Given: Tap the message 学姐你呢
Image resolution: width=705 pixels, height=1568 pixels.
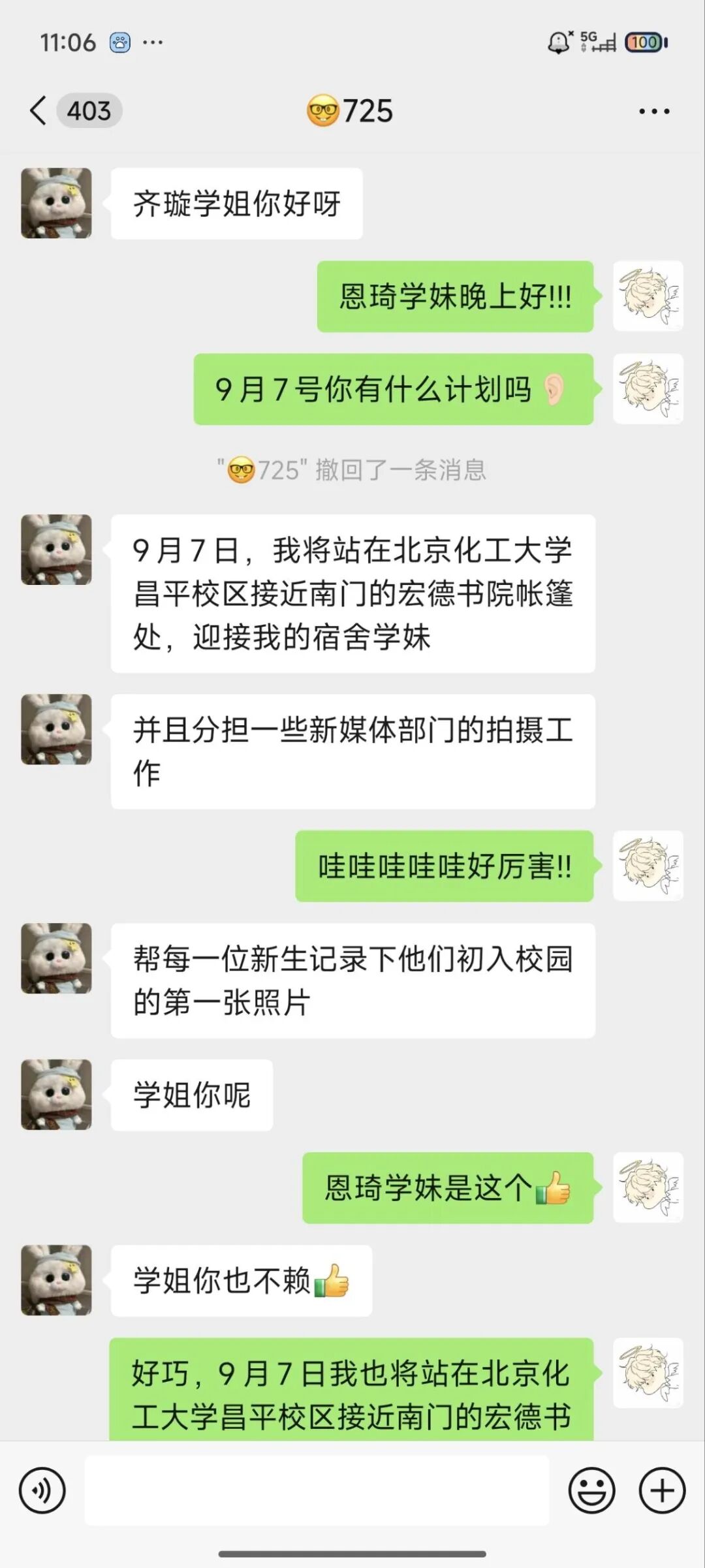Looking at the screenshot, I should (x=191, y=1095).
